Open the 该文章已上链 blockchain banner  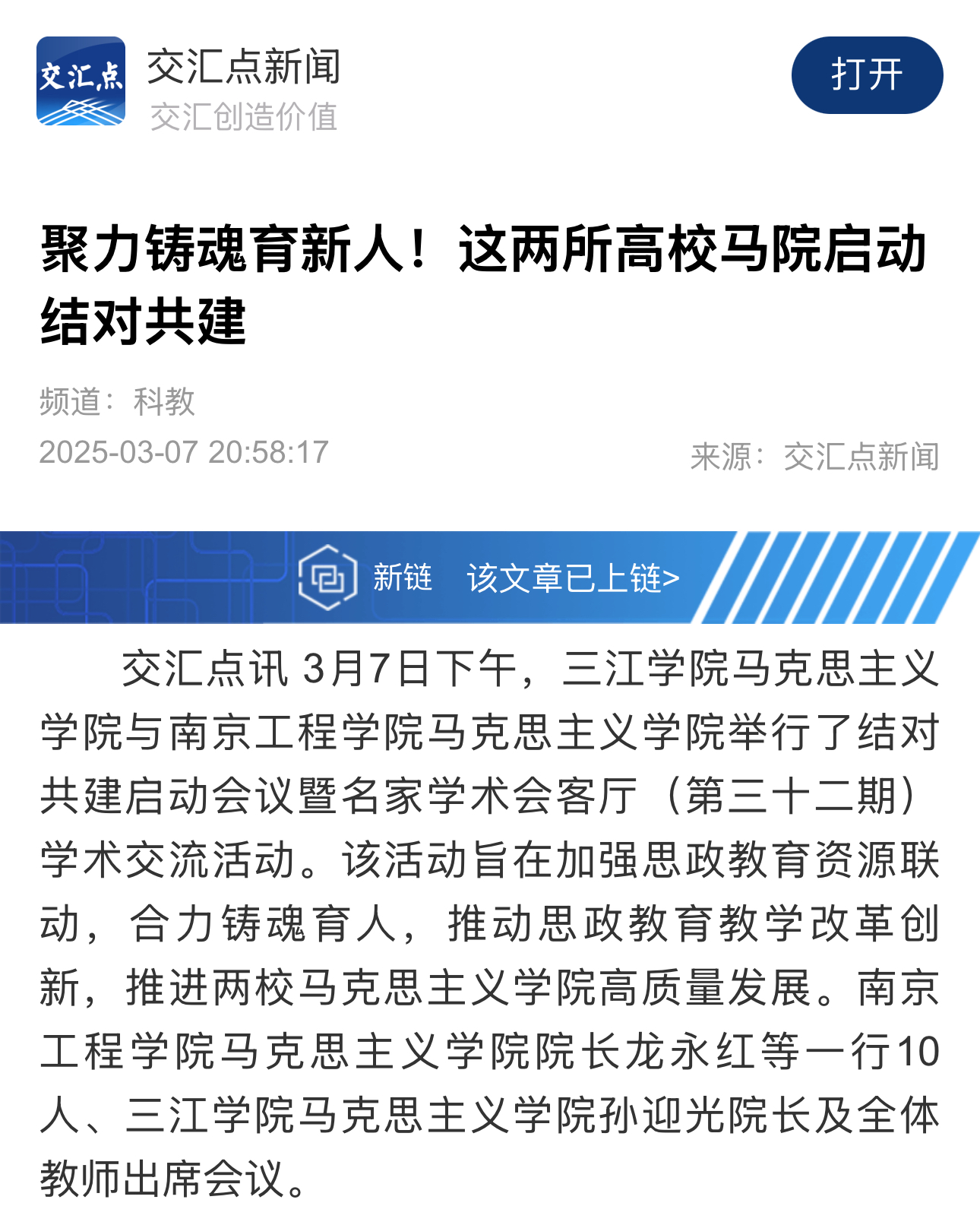click(573, 578)
